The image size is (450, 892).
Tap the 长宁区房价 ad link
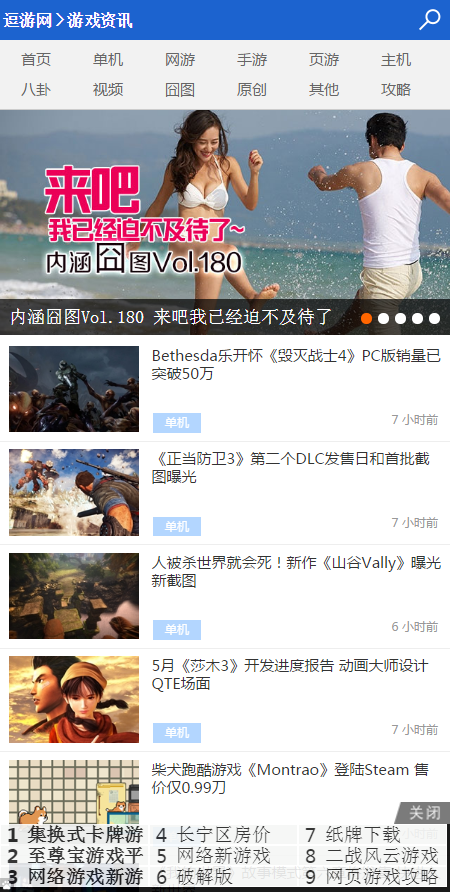223,835
